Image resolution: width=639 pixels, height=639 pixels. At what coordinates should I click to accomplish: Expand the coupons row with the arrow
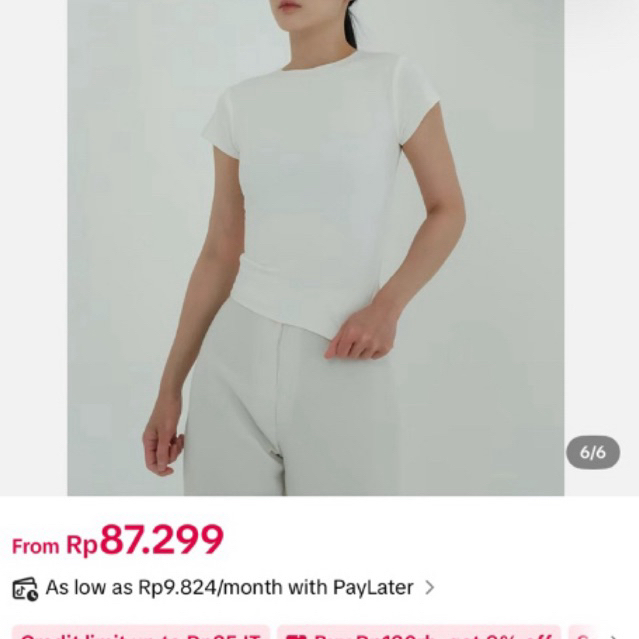click(615, 633)
